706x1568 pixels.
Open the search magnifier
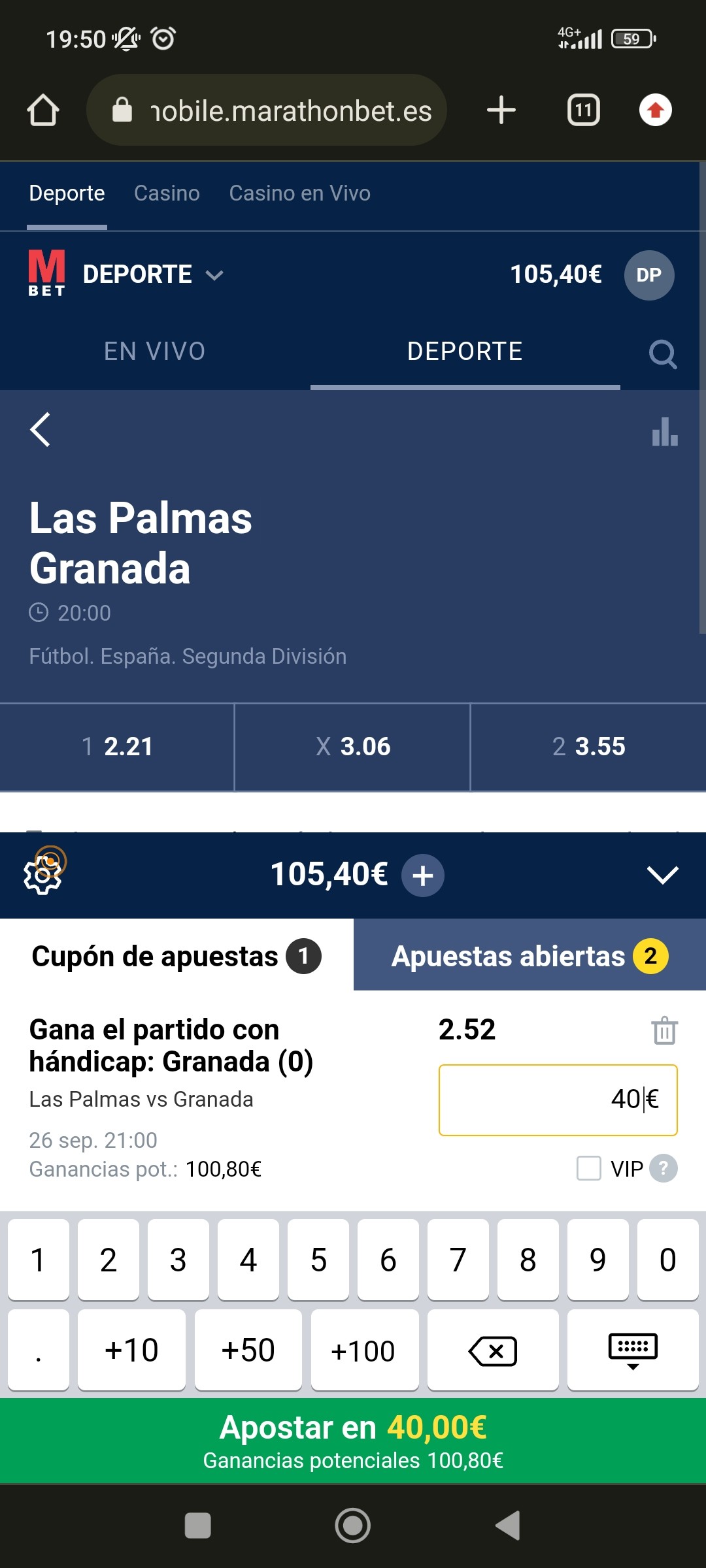point(663,353)
